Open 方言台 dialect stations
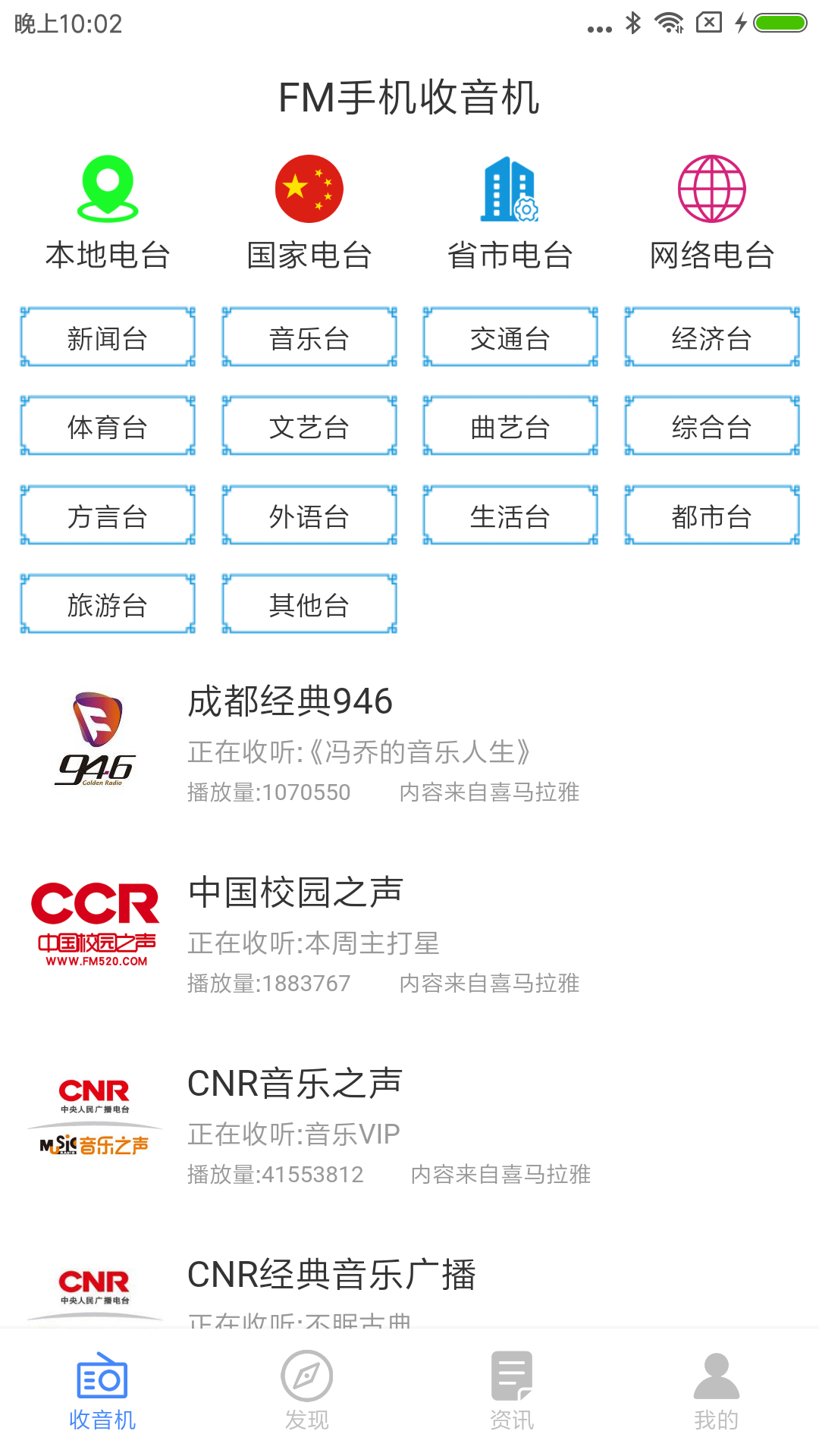This screenshot has width=819, height=1456. coord(107,515)
